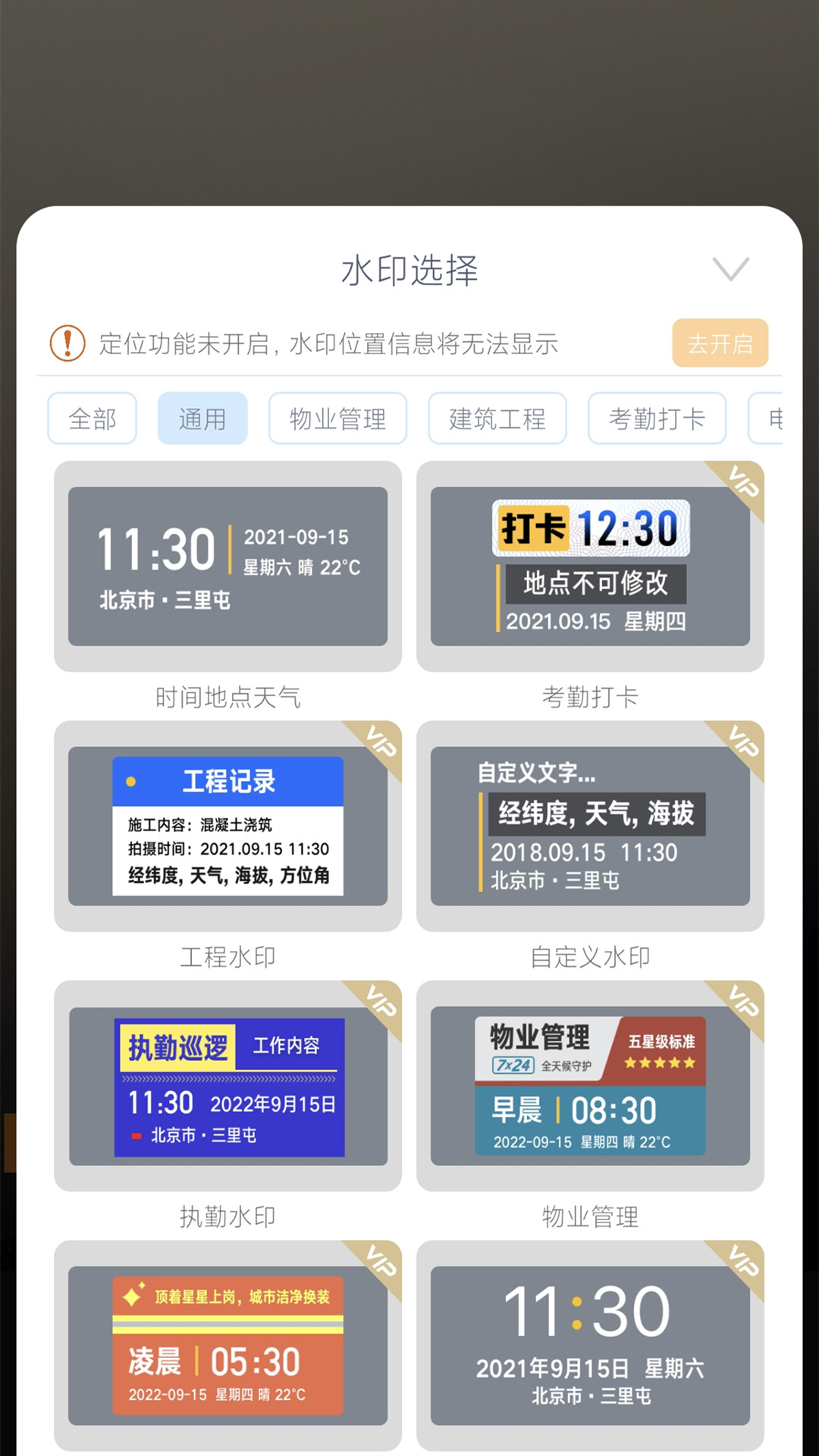
Task: Open the 物业管理 category filter
Action: [x=337, y=418]
